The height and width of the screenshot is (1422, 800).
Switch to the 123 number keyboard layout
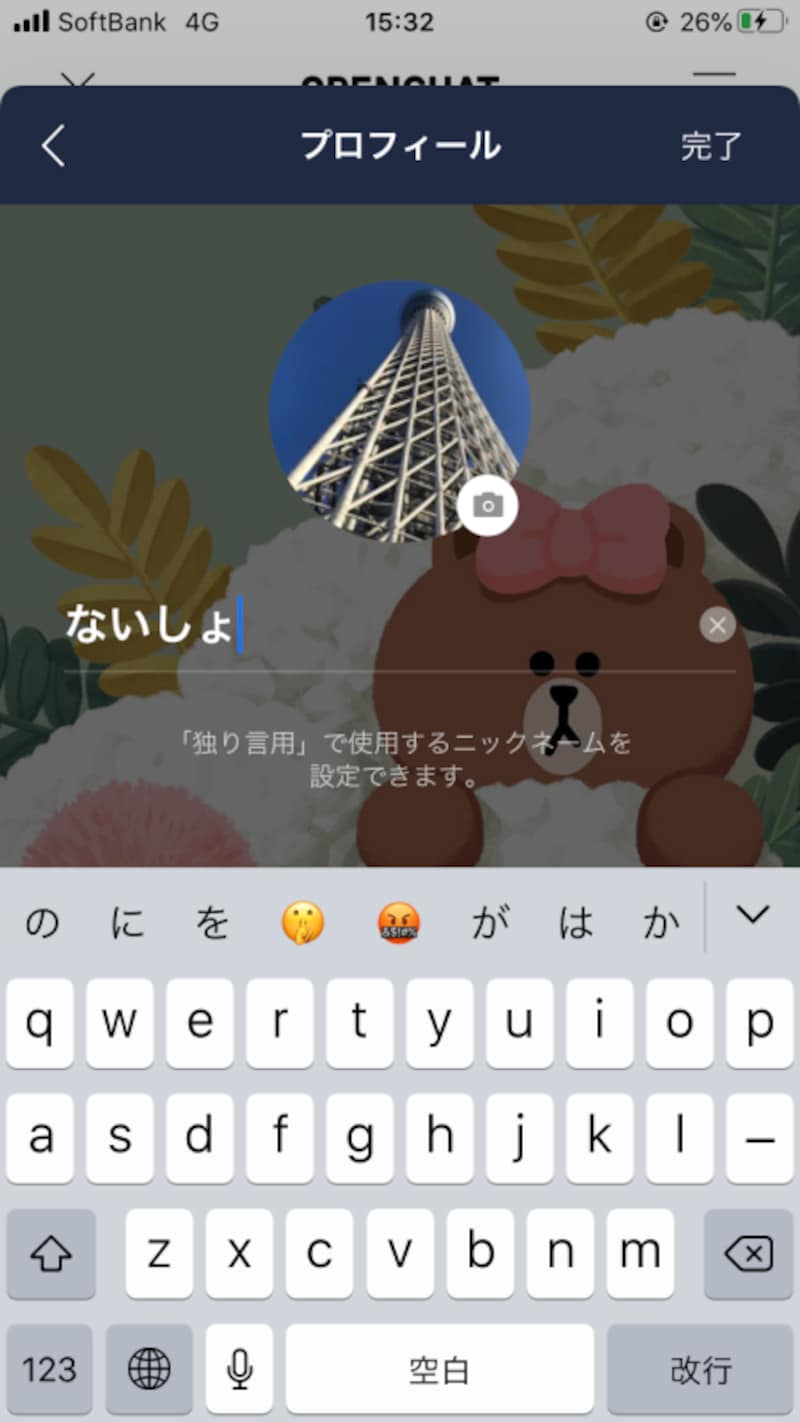(50, 1368)
